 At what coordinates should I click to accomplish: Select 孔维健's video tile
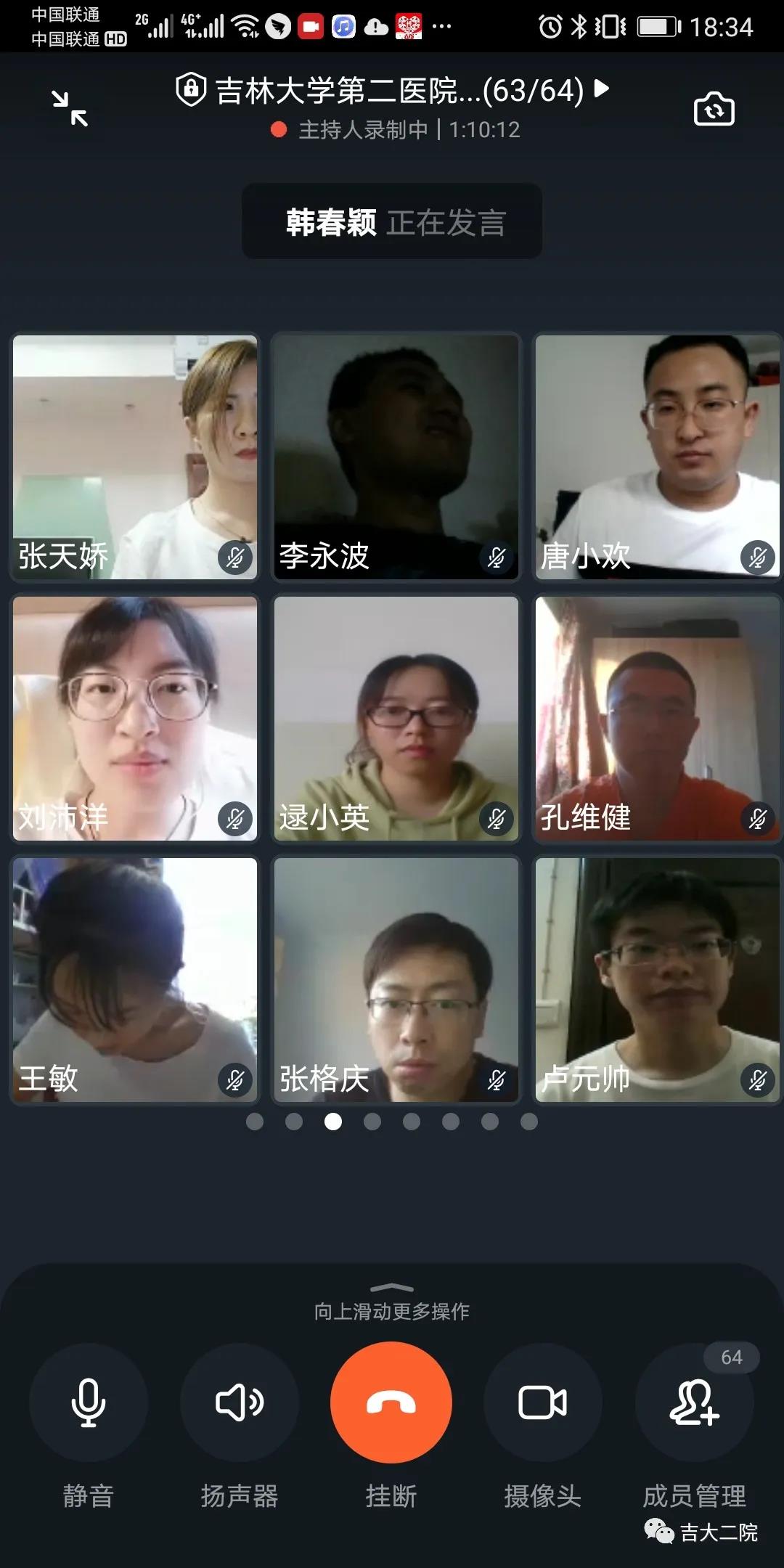tap(657, 718)
